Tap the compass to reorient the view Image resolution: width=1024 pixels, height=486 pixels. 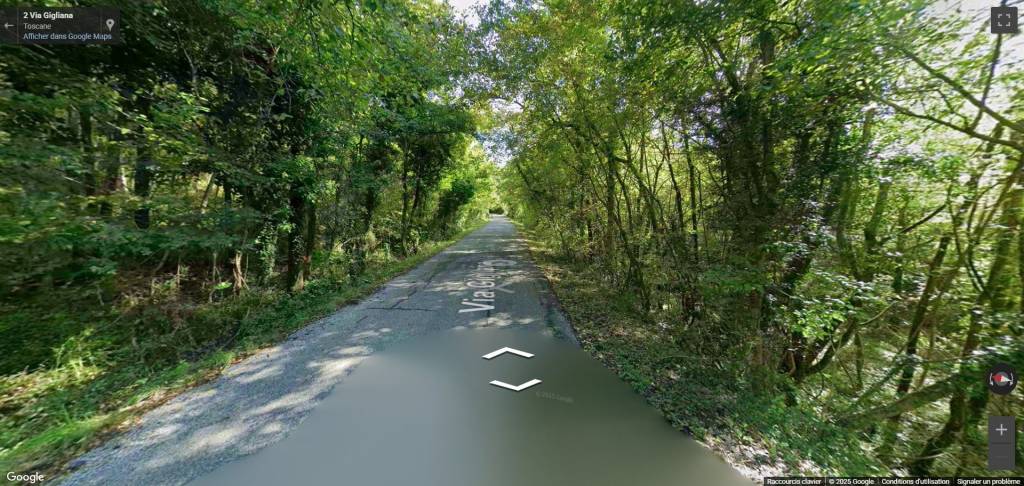1001,379
